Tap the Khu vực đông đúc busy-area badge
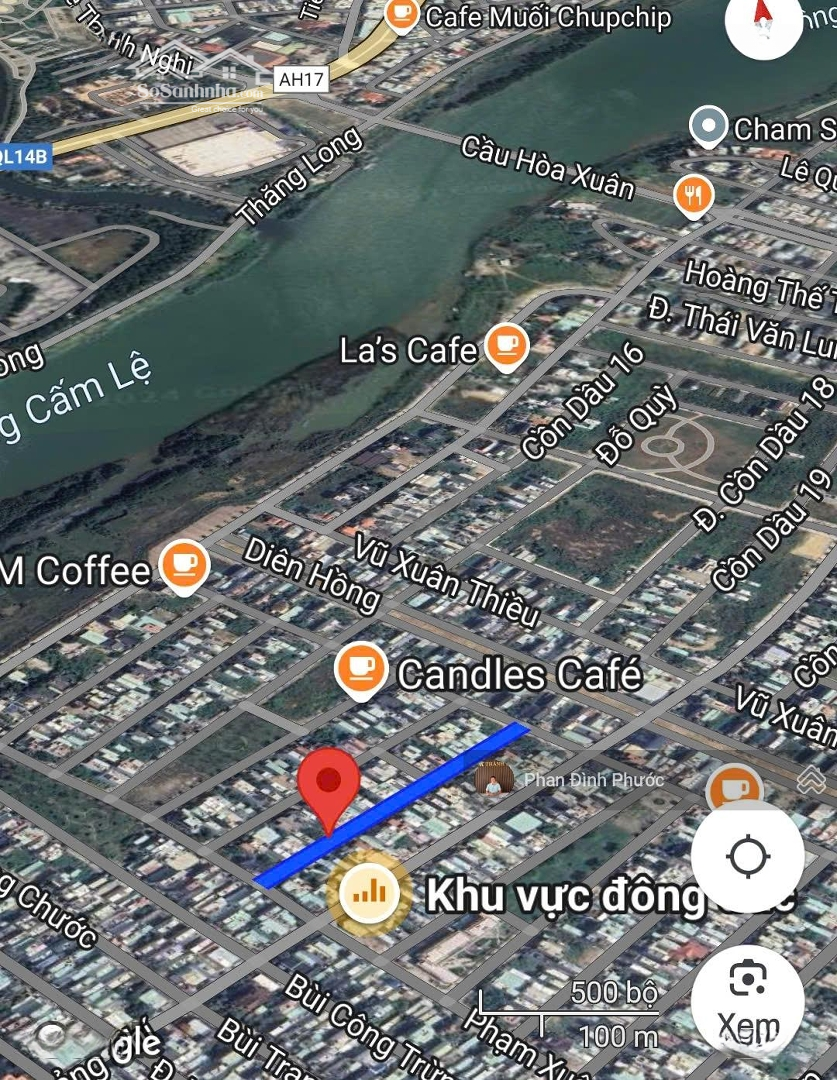Image resolution: width=837 pixels, height=1080 pixels. coord(369,893)
